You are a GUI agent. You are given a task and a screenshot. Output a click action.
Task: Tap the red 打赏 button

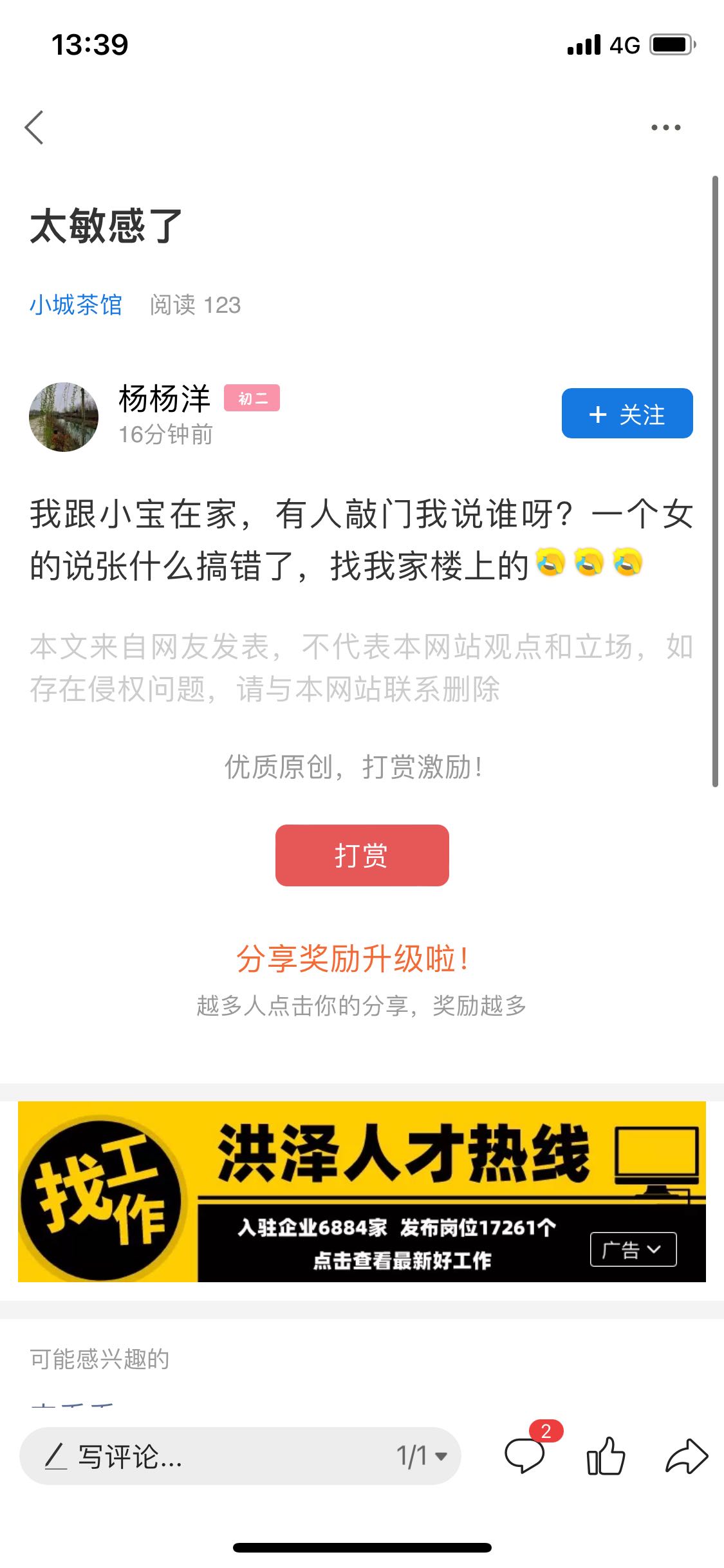(362, 855)
